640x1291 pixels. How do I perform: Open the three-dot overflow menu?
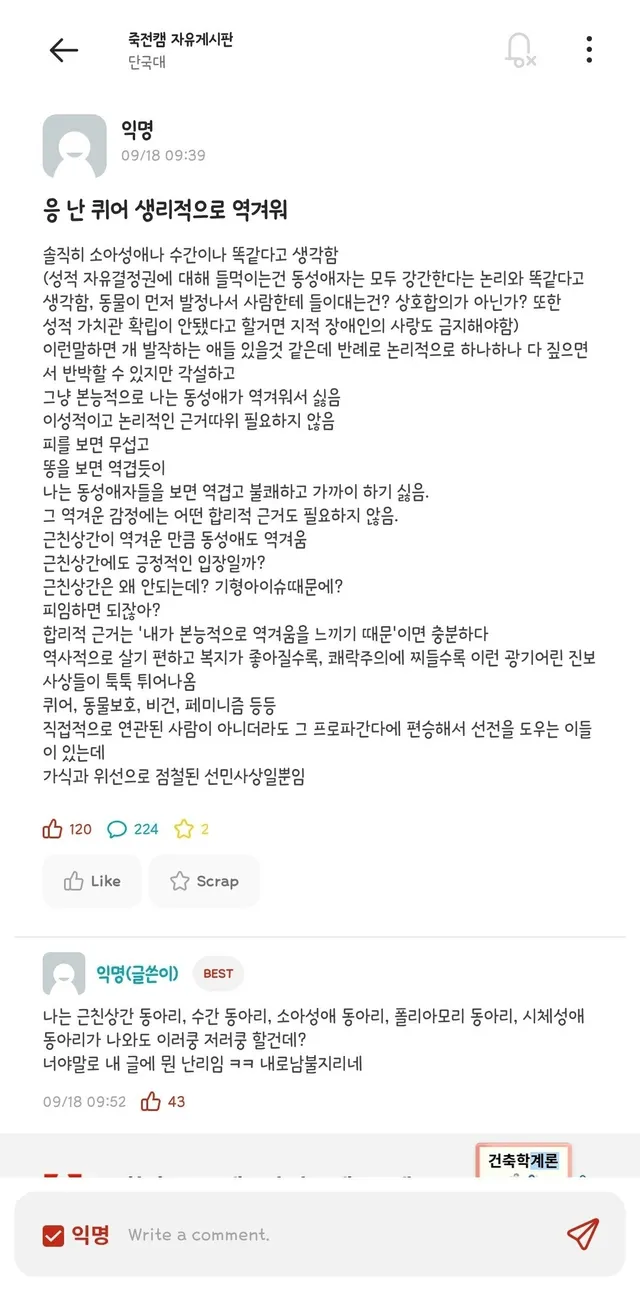coord(589,49)
